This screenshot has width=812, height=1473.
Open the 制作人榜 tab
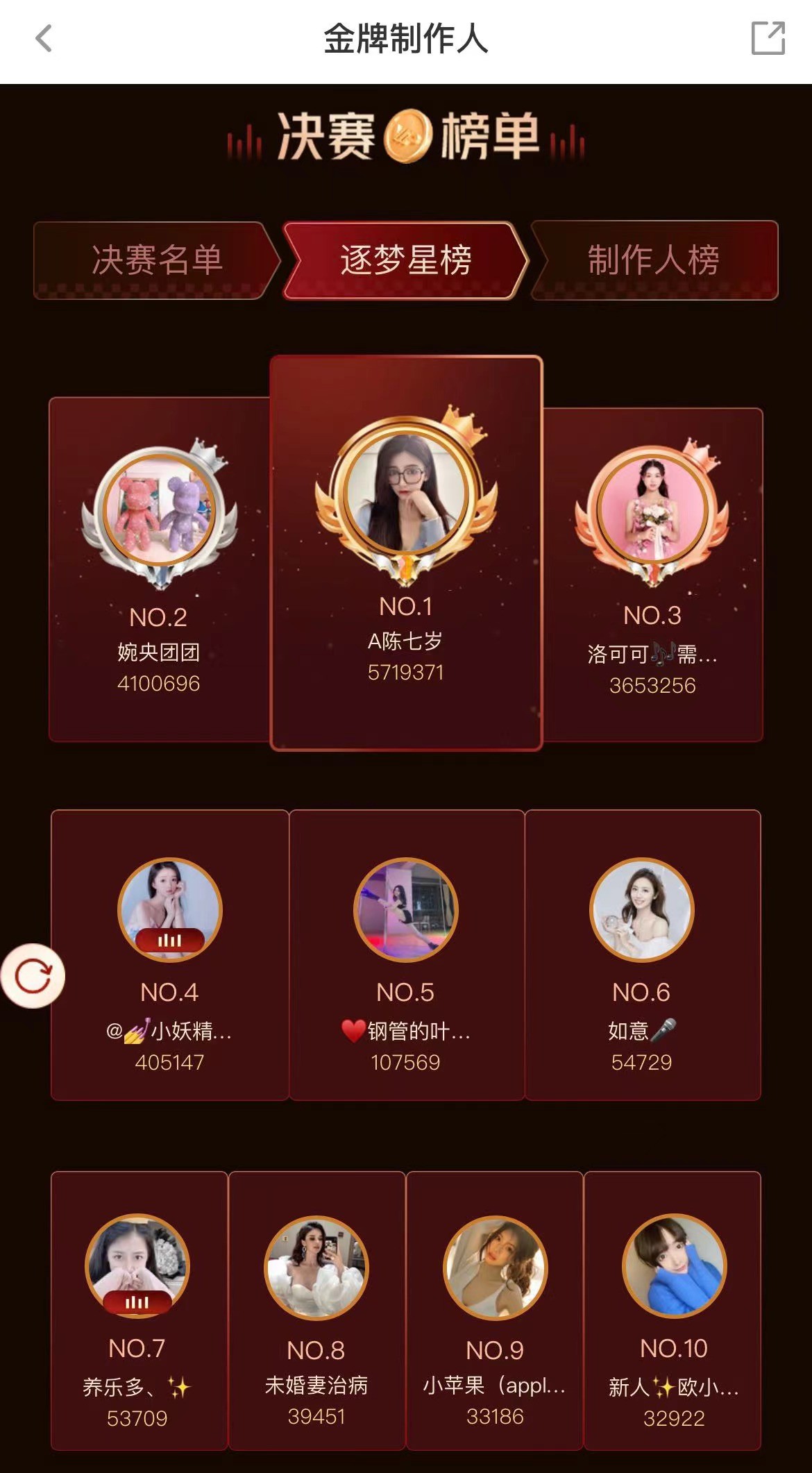[654, 260]
